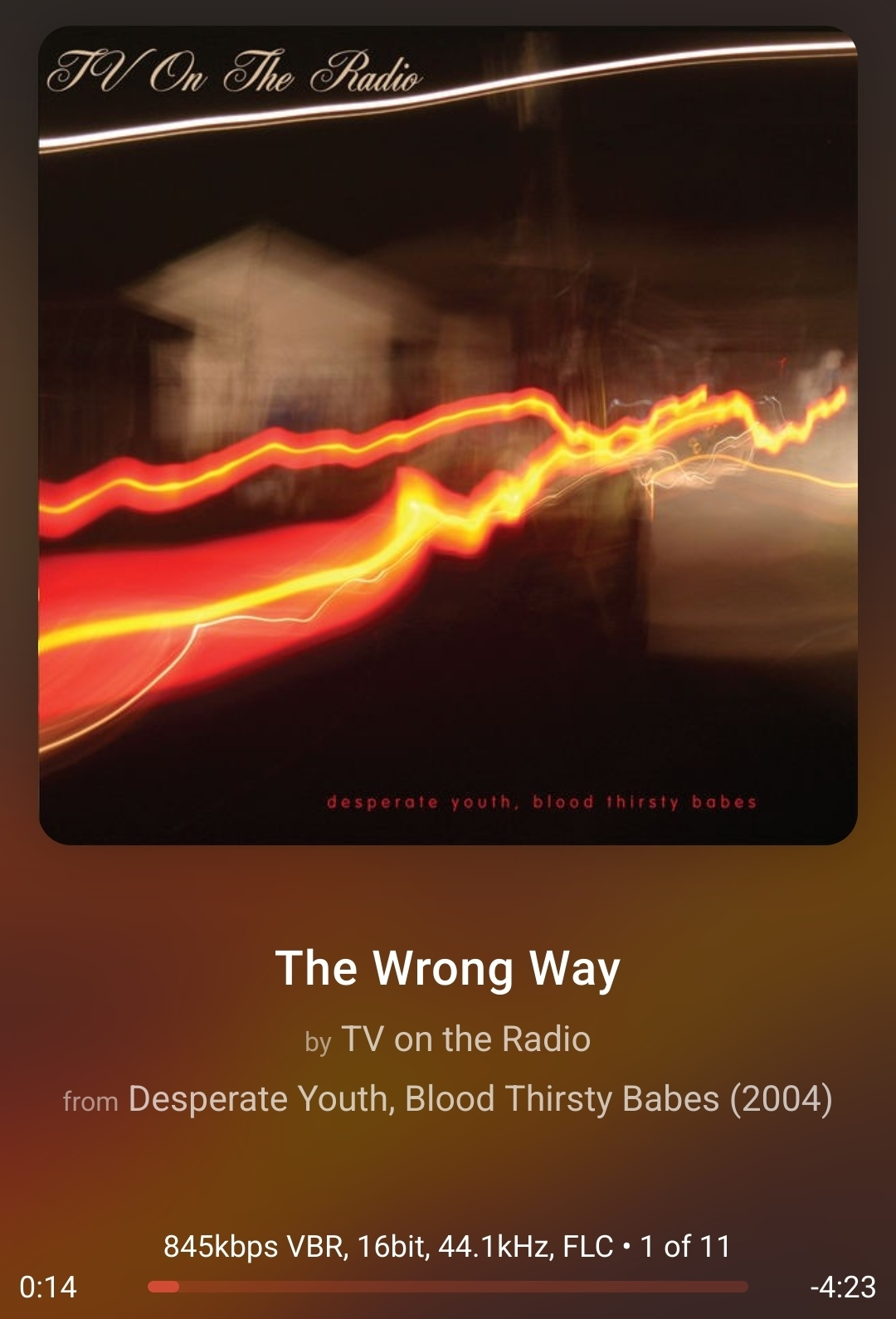Image resolution: width=896 pixels, height=1319 pixels.
Task: Open album Desperate Youth, Blood Thirsty Babes
Action: tap(480, 1098)
